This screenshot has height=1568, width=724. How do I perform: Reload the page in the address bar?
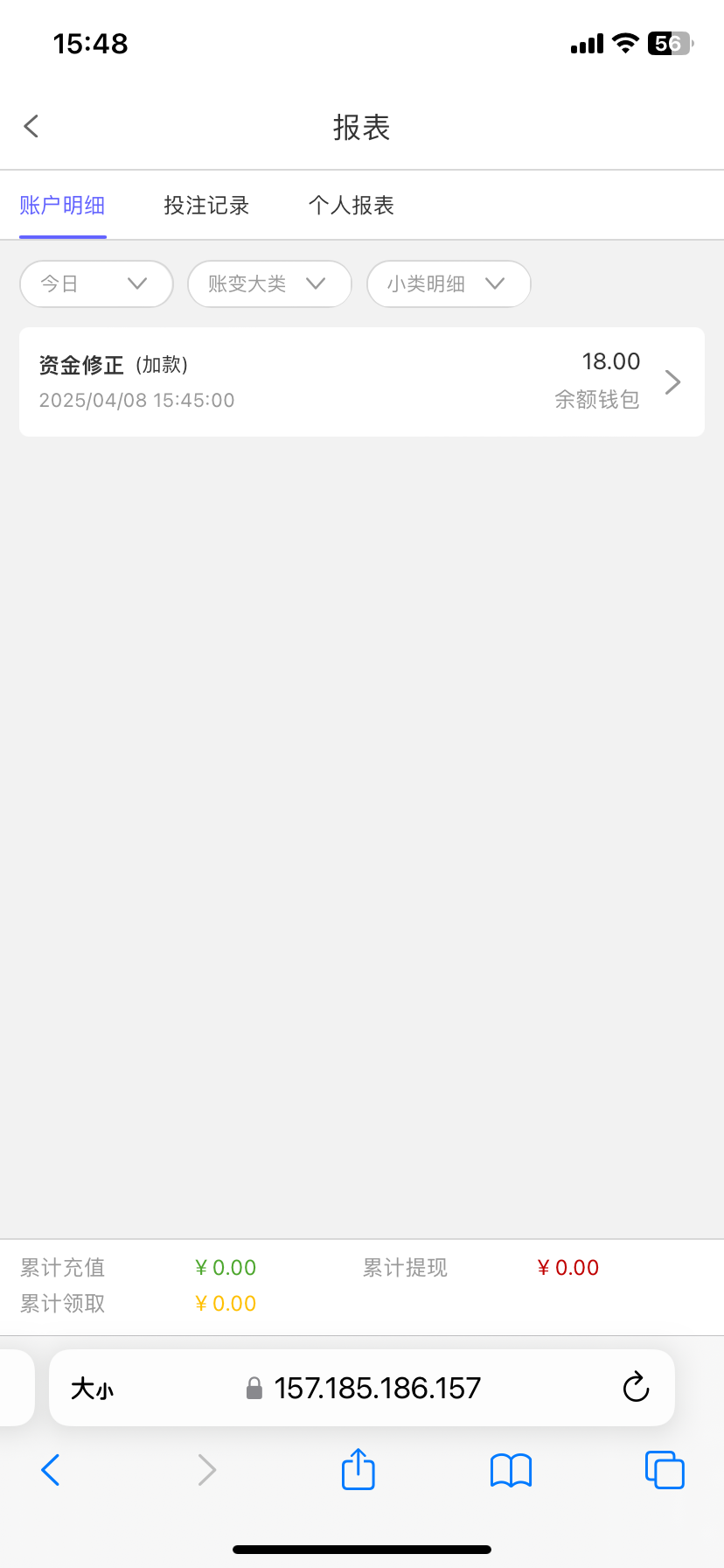coord(636,1387)
